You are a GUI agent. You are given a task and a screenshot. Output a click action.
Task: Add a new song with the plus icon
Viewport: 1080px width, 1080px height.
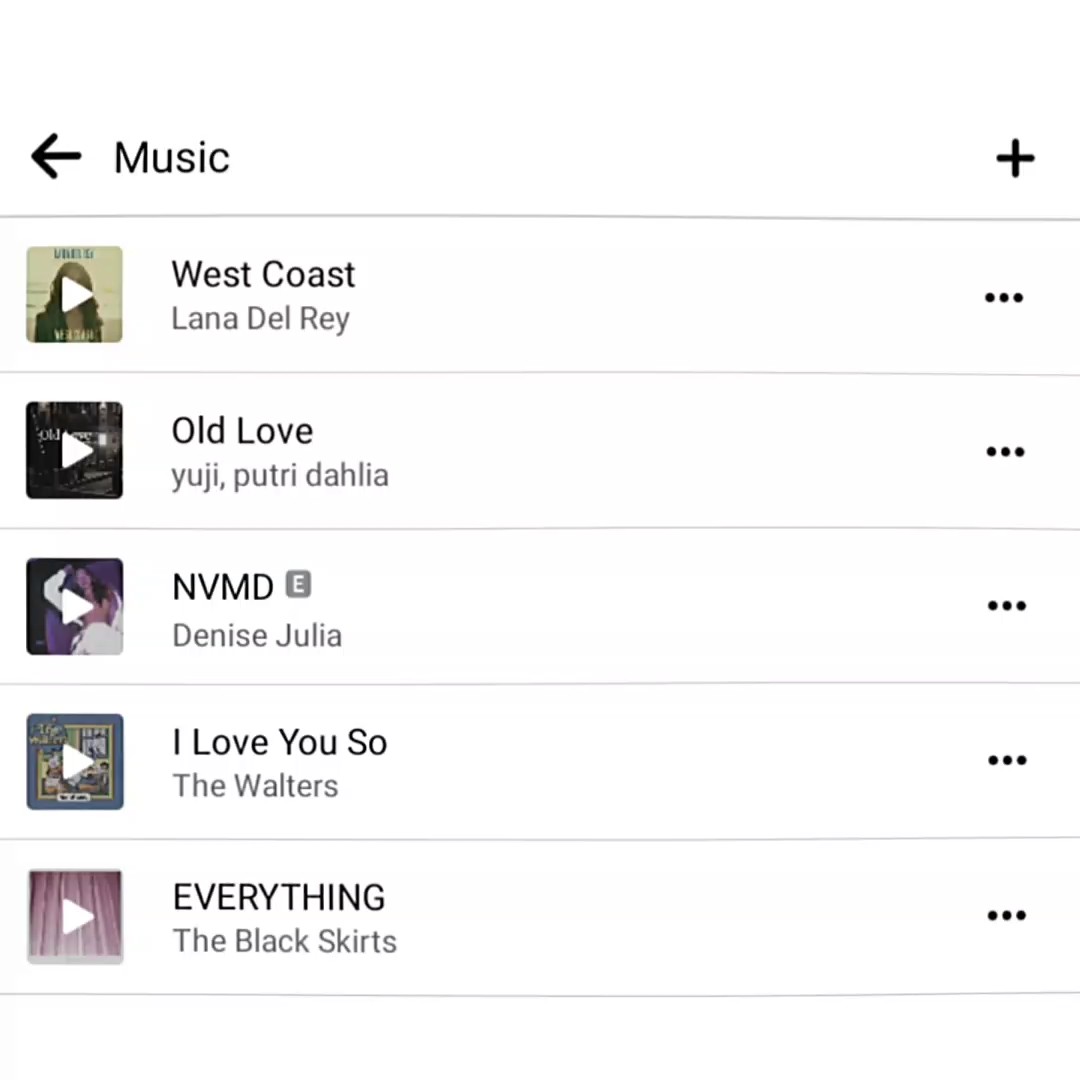point(1015,159)
